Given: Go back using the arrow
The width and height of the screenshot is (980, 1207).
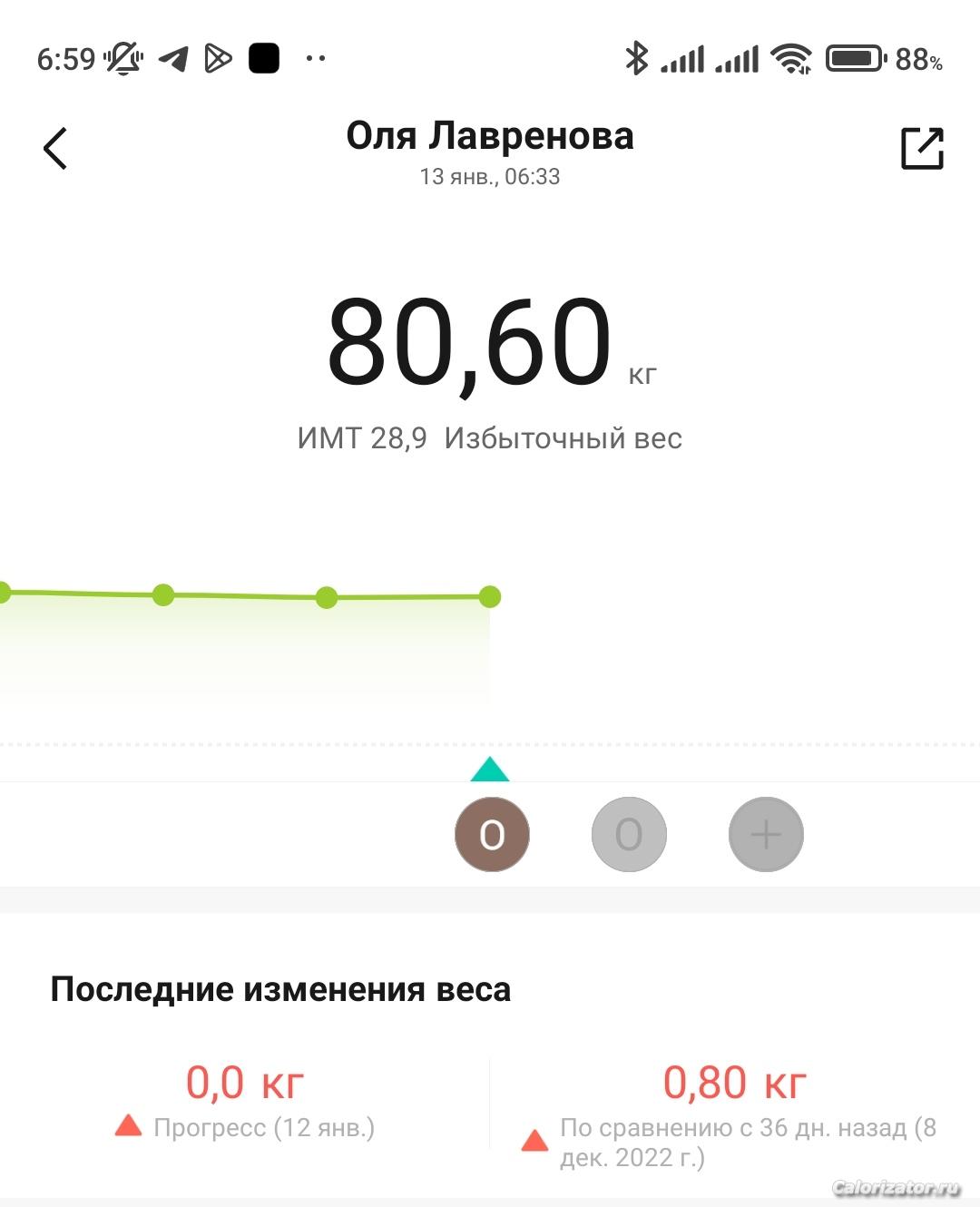Looking at the screenshot, I should point(56,149).
